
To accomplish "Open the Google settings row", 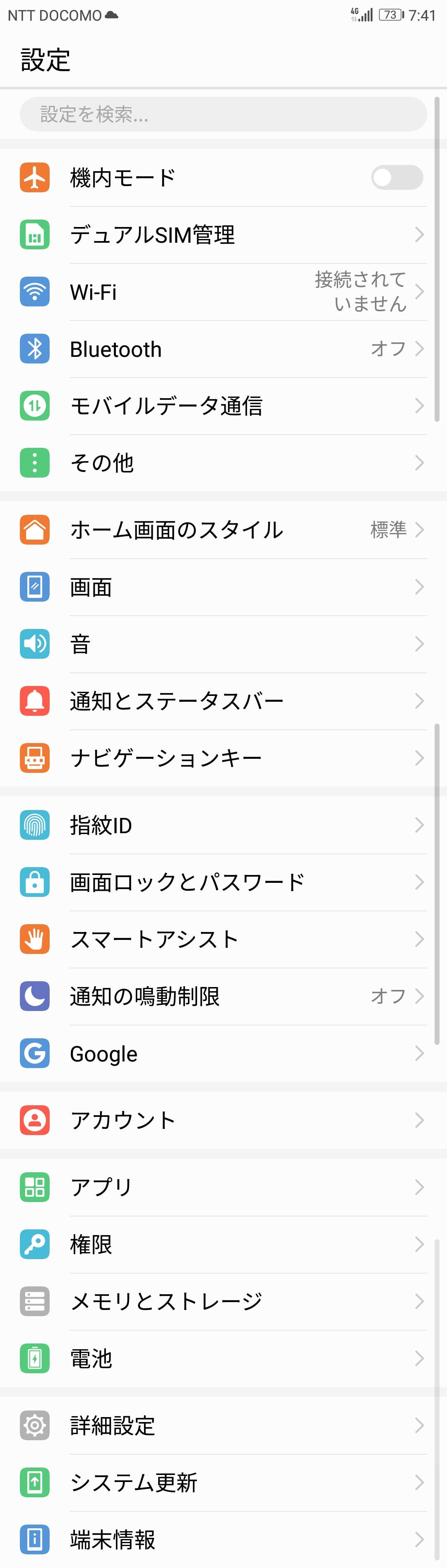I will click(223, 1054).
